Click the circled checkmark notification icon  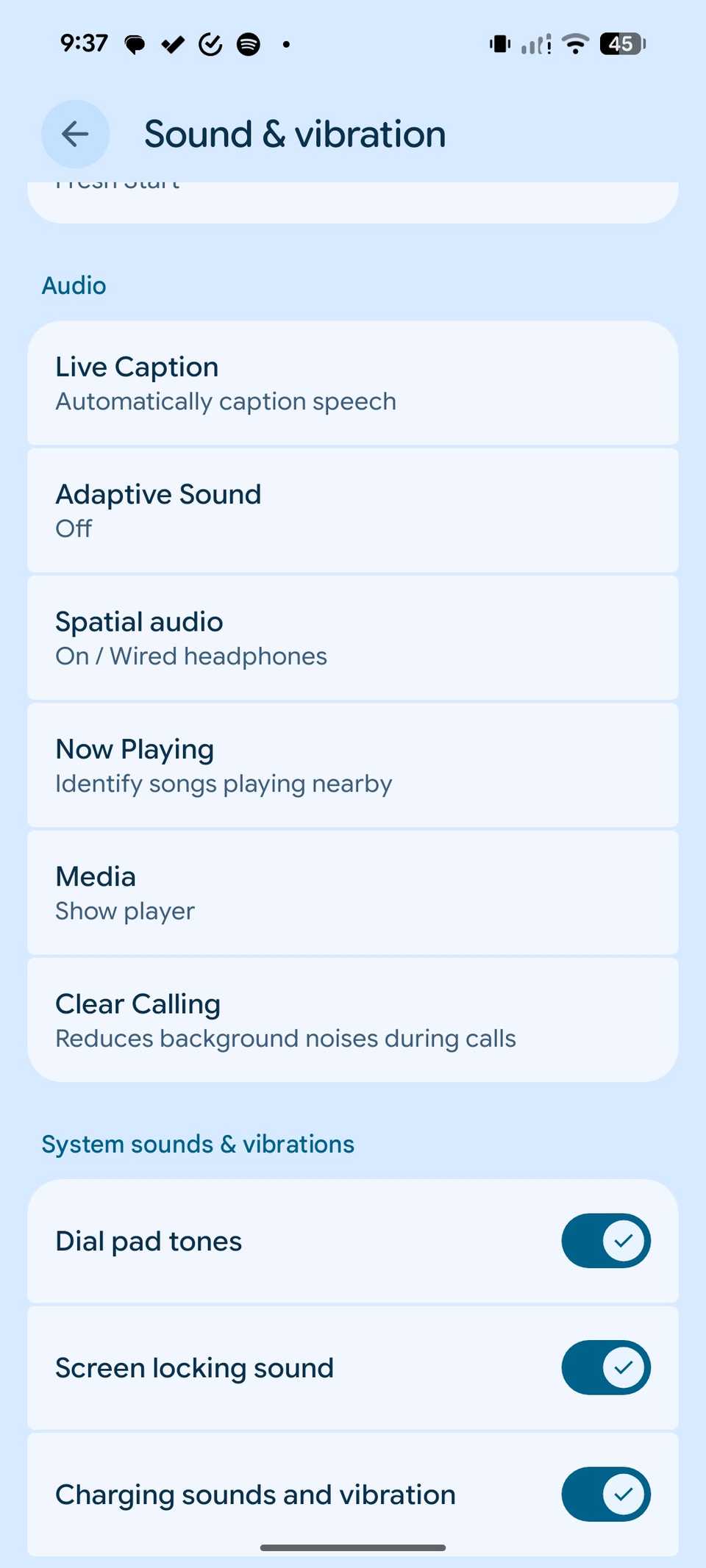210,43
